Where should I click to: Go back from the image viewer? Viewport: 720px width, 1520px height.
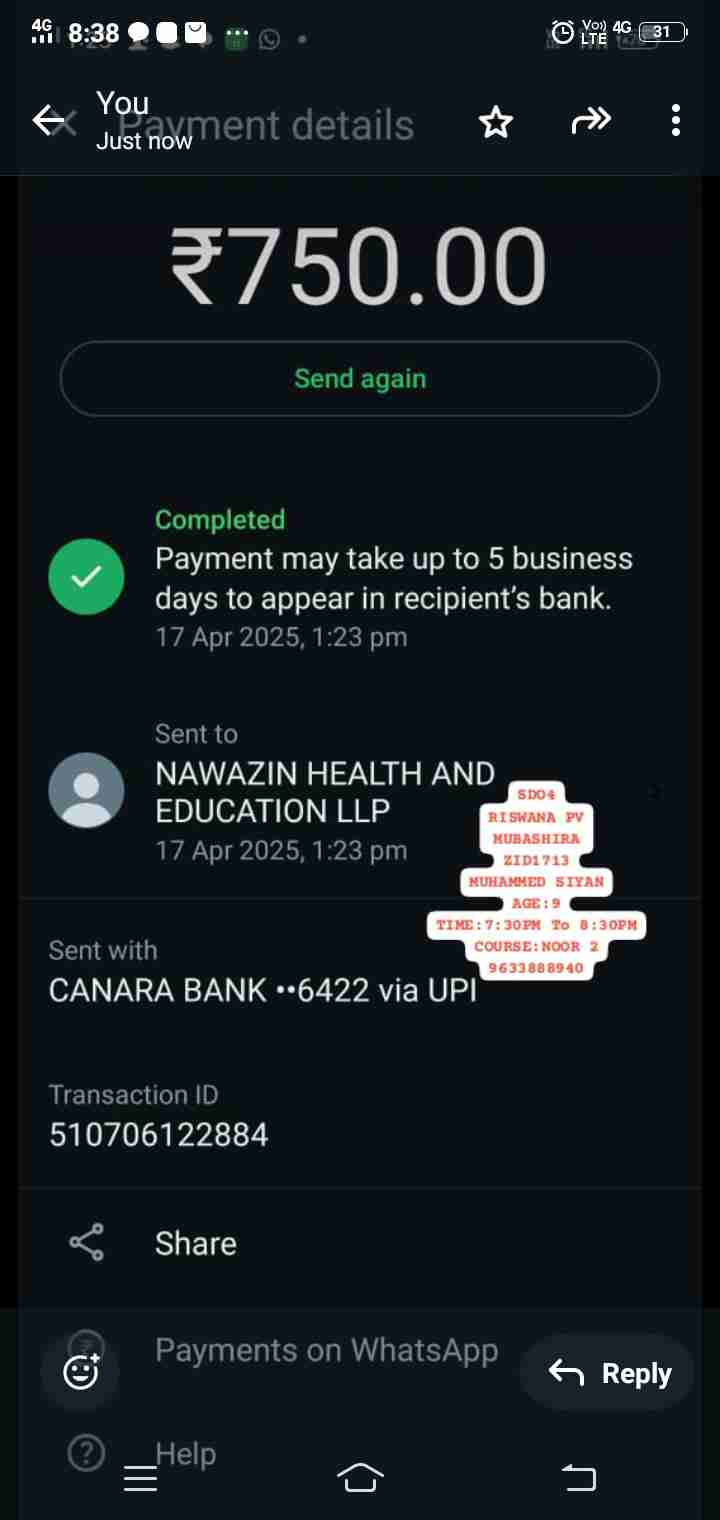(x=47, y=121)
